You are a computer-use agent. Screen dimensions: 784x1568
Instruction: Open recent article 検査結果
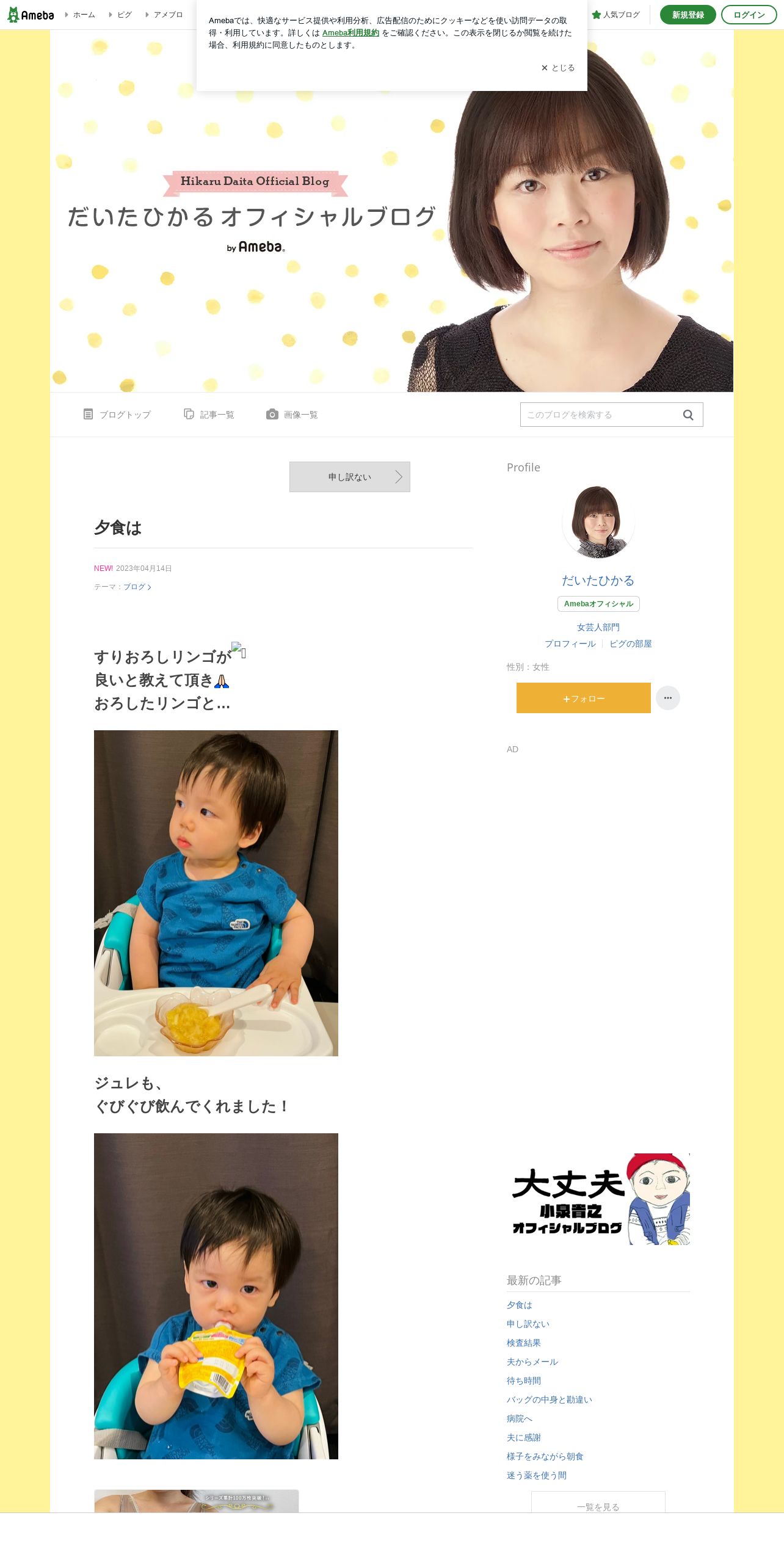point(524,1343)
